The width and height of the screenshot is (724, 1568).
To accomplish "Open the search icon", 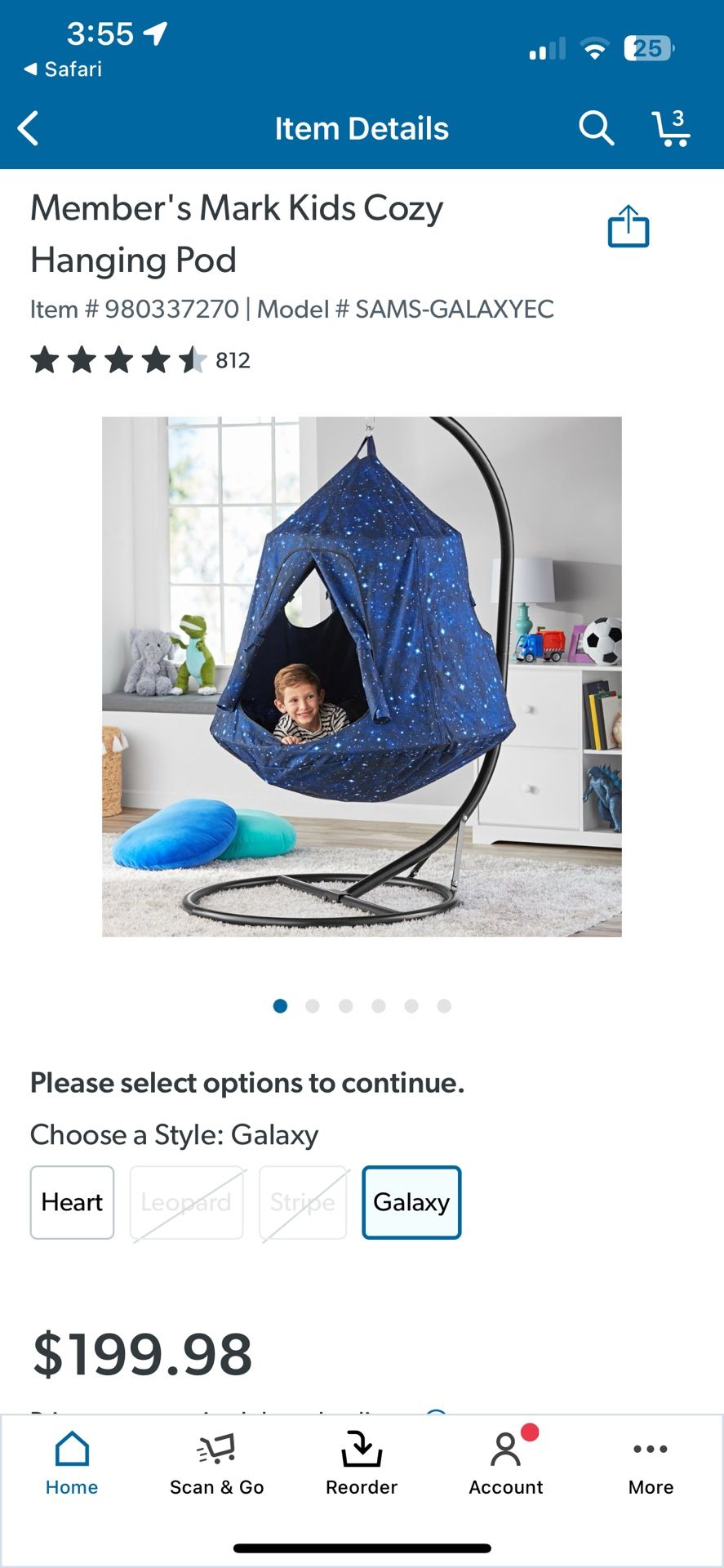I will (x=596, y=129).
